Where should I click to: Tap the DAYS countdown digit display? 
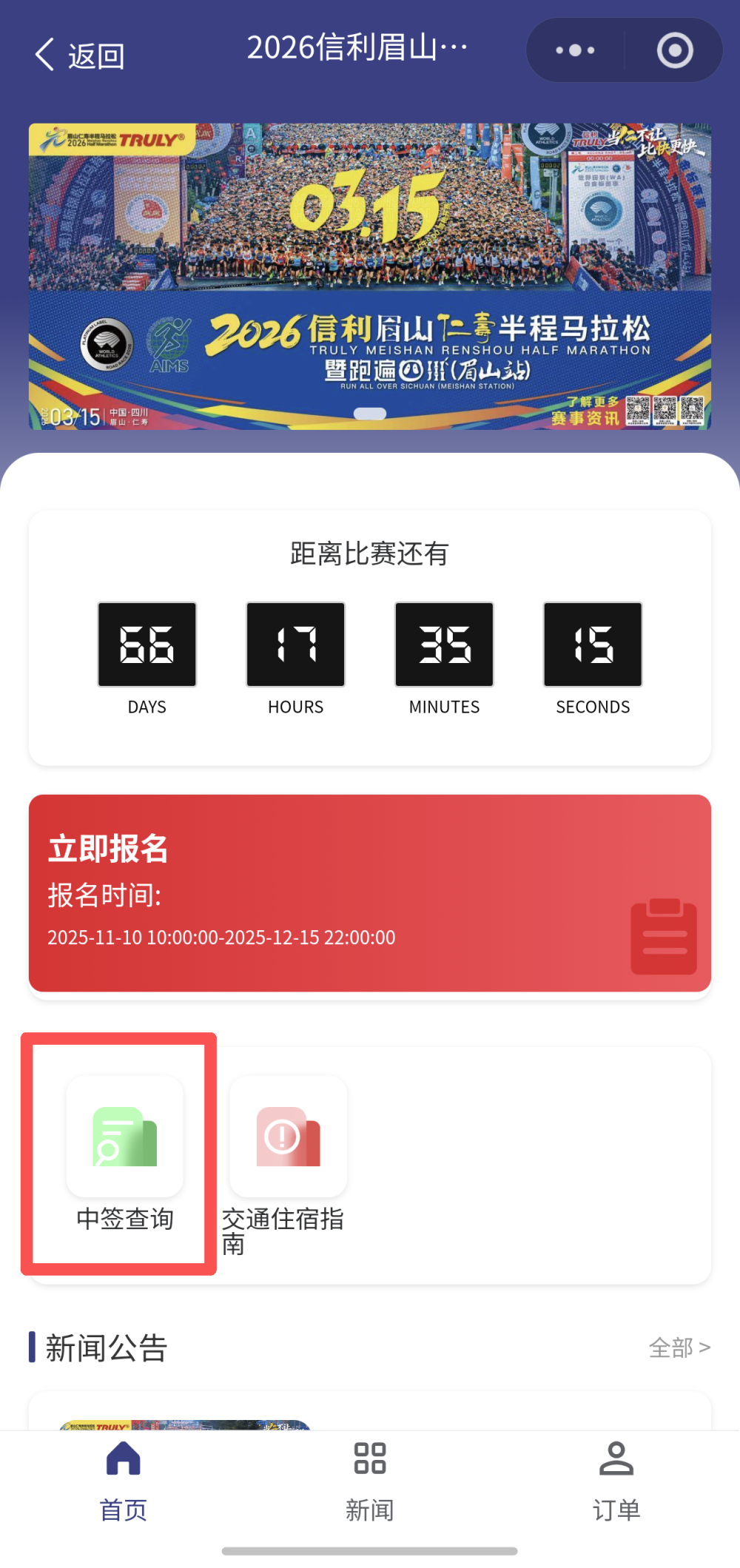[x=147, y=645]
